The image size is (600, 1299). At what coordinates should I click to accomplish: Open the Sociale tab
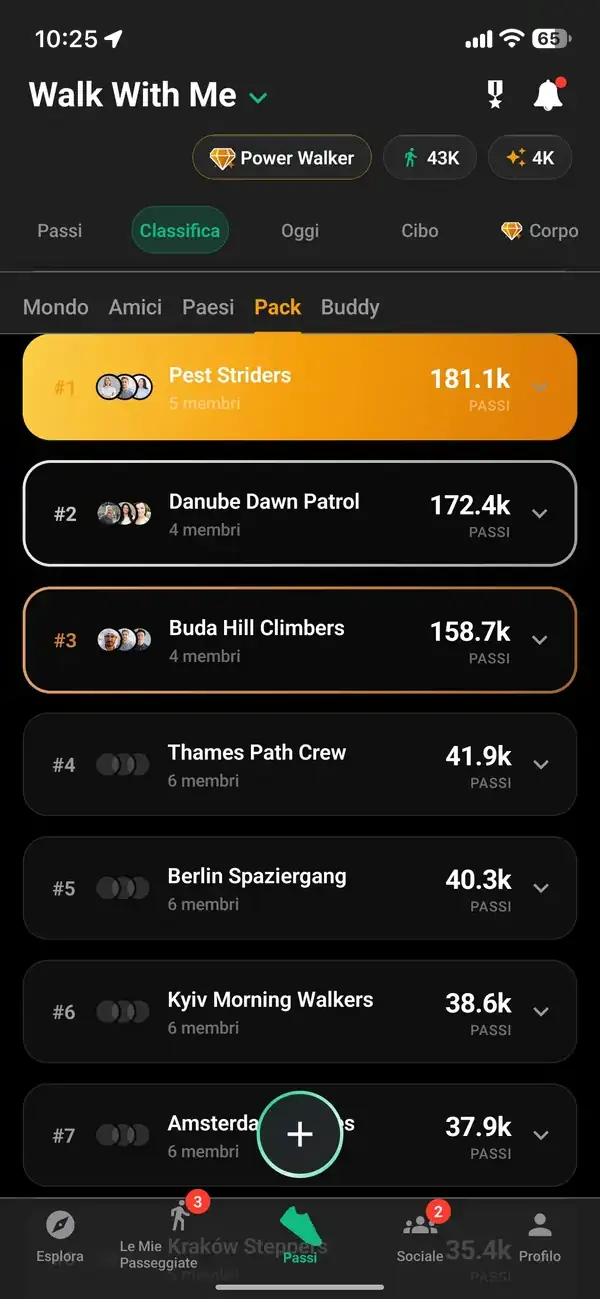tap(420, 1236)
